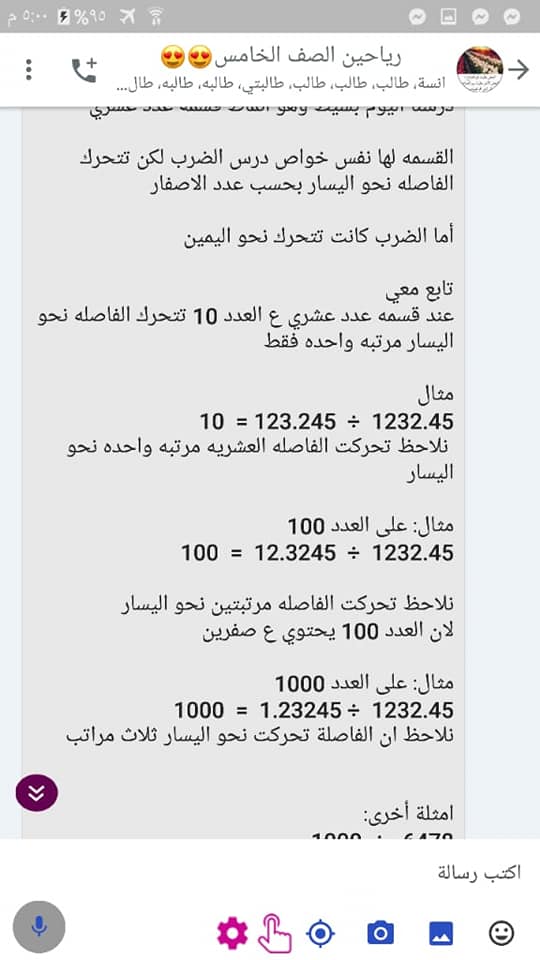This screenshot has height=960, width=540.
Task: Go back using the top arrow
Action: [519, 70]
